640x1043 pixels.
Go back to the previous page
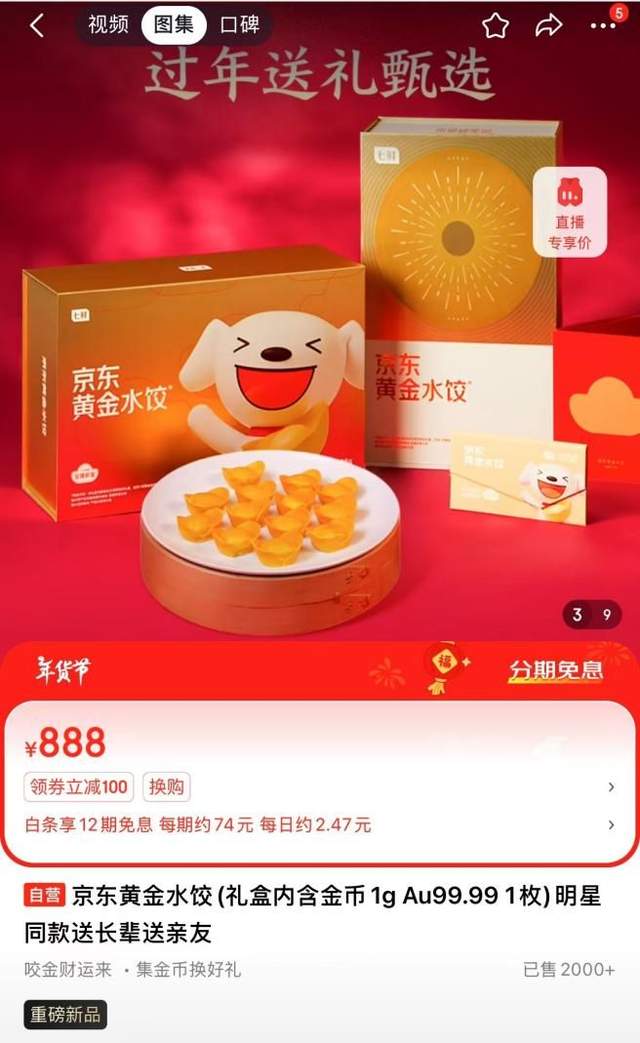(x=37, y=26)
